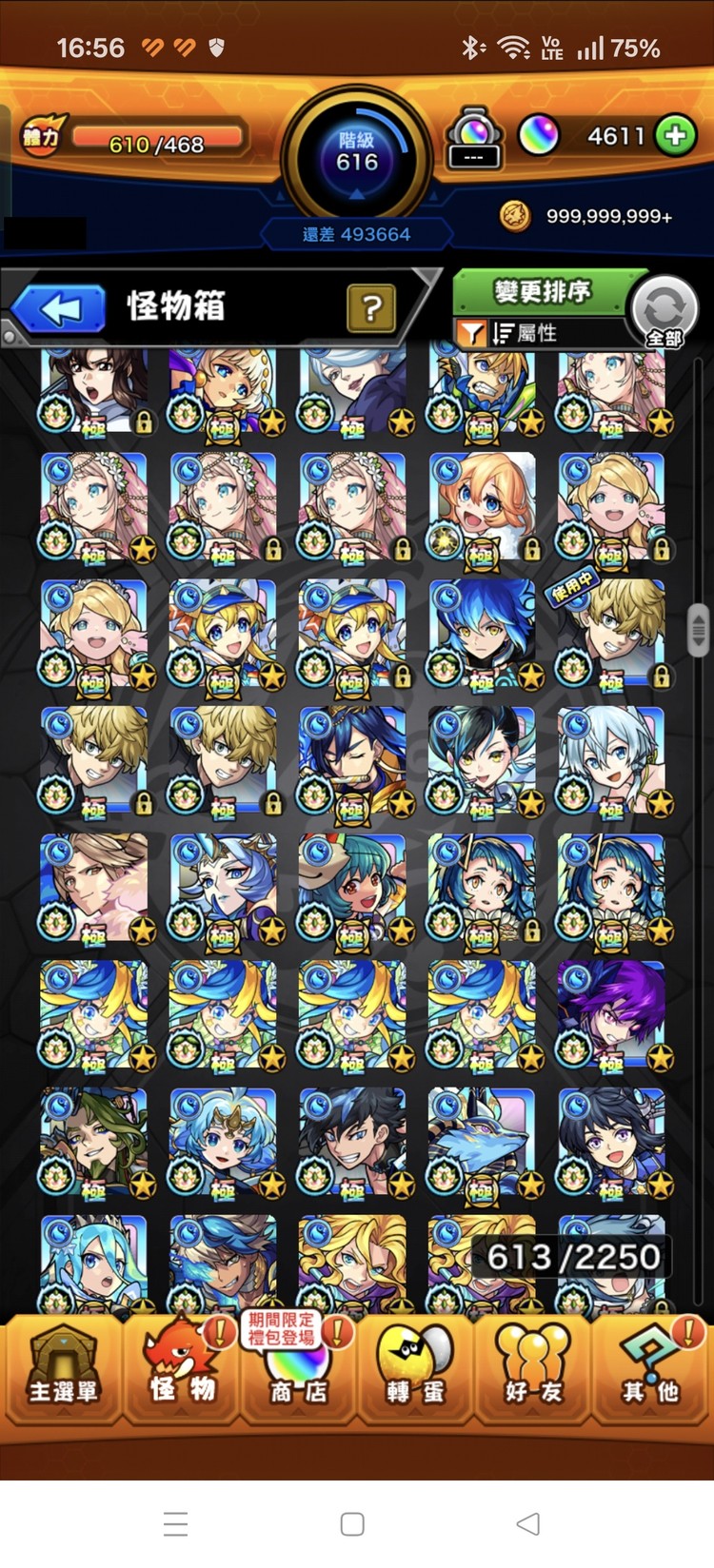Image resolution: width=714 pixels, height=1568 pixels.
Task: Tap the rank 616 circle badge
Action: 357,154
